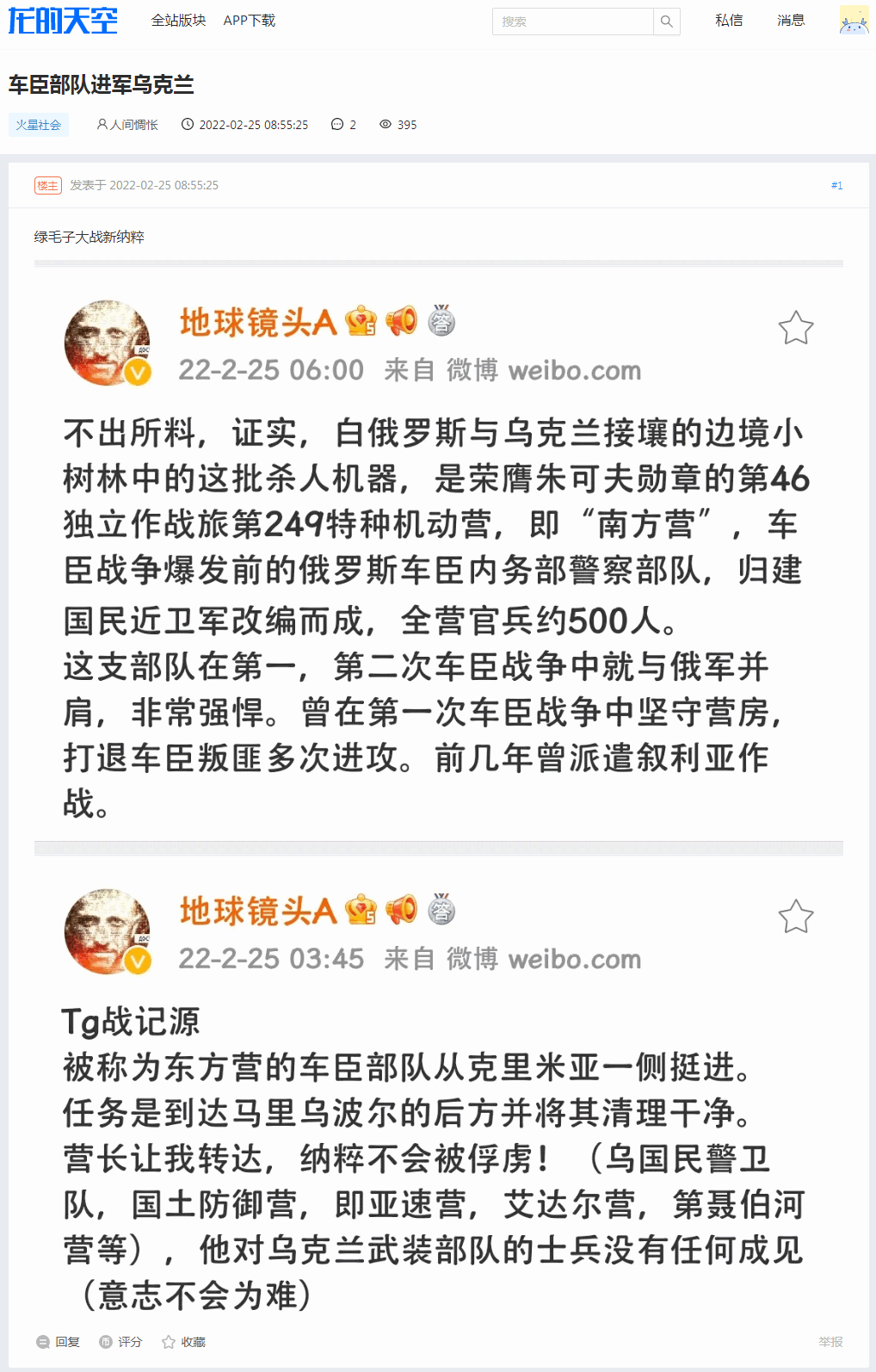This screenshot has height=1372, width=876.
Task: Open APP下载 link
Action: [x=249, y=21]
